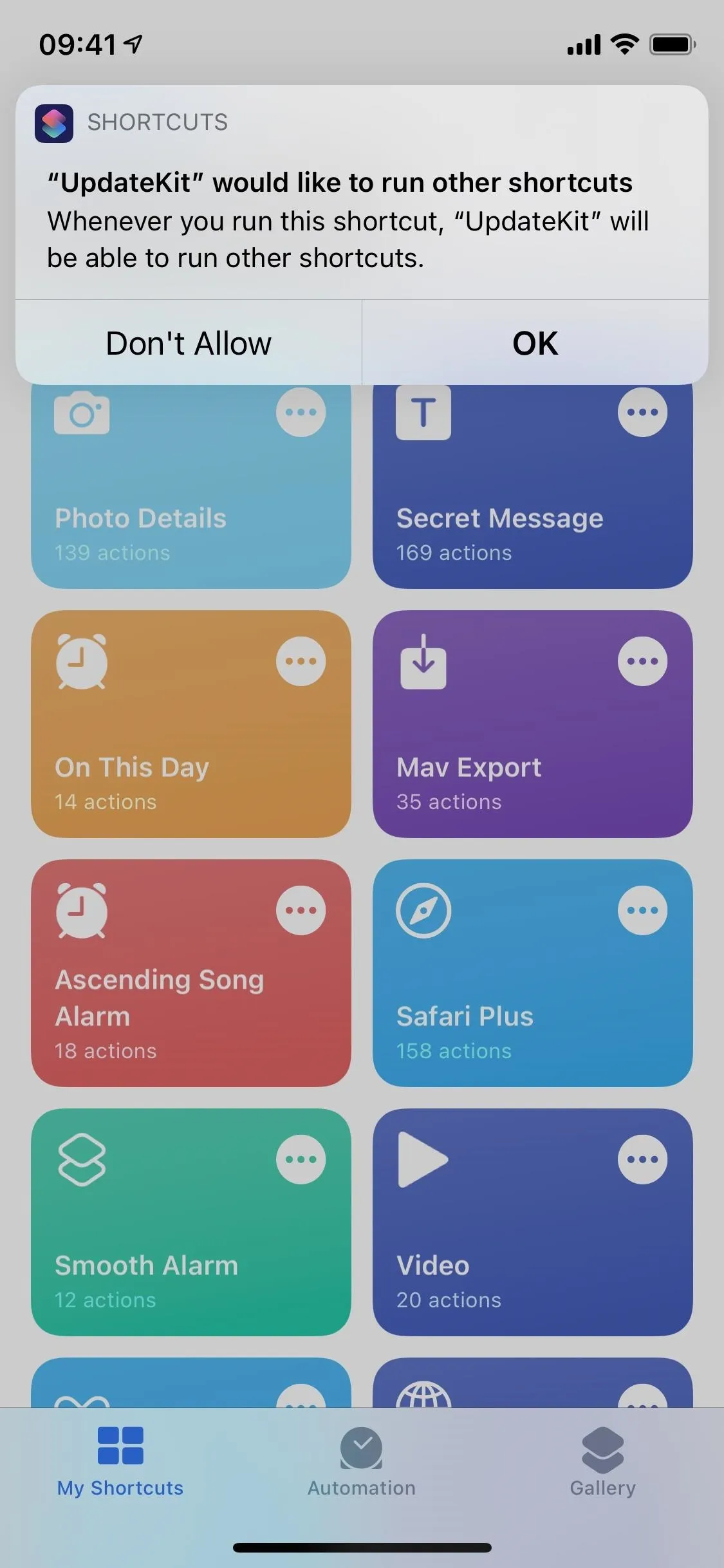The width and height of the screenshot is (724, 1568).
Task: Launch the Safari Plus shortcut
Action: tap(532, 973)
